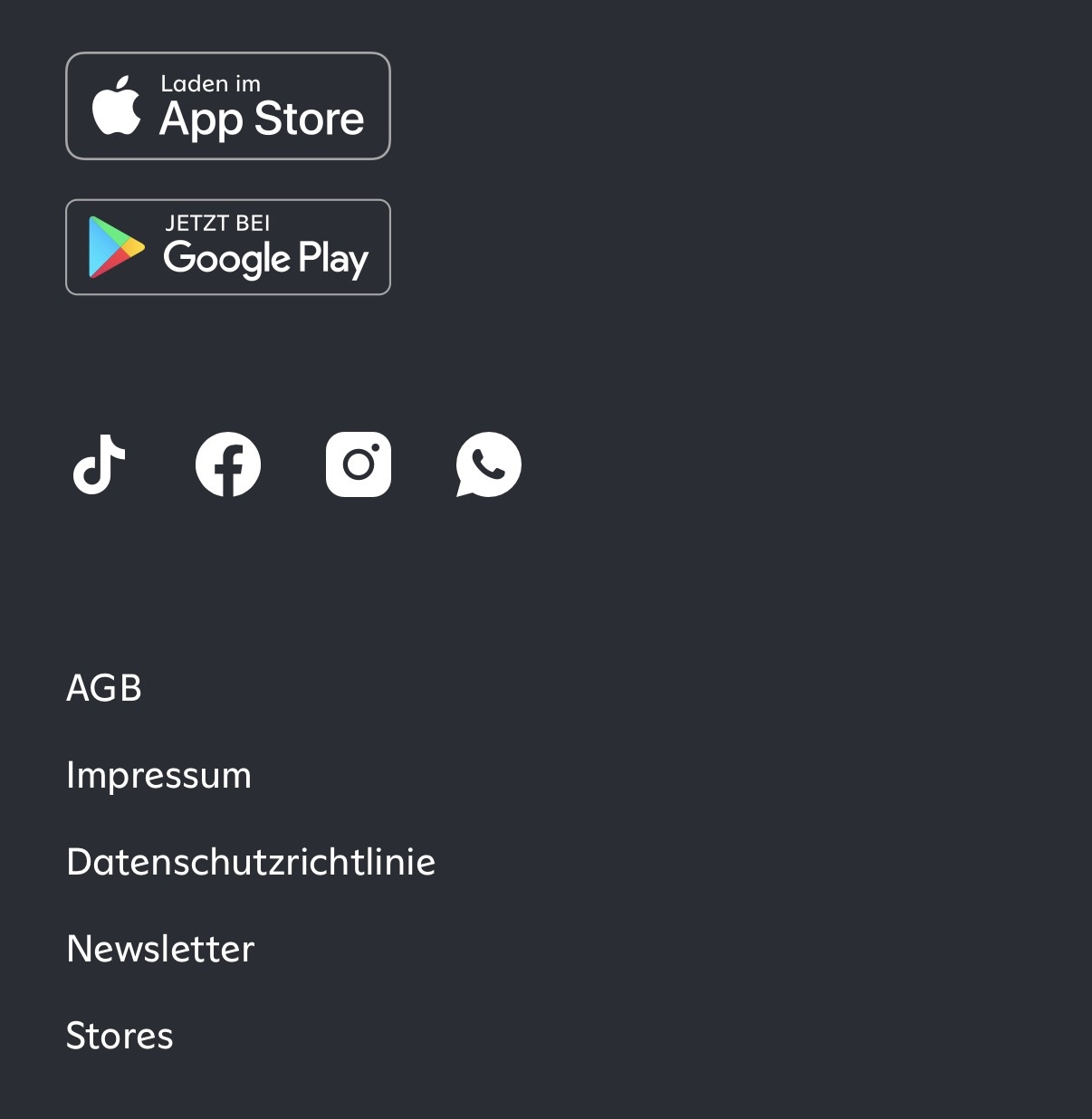Image resolution: width=1092 pixels, height=1119 pixels.
Task: Go to the Newsletter link
Action: pos(160,949)
